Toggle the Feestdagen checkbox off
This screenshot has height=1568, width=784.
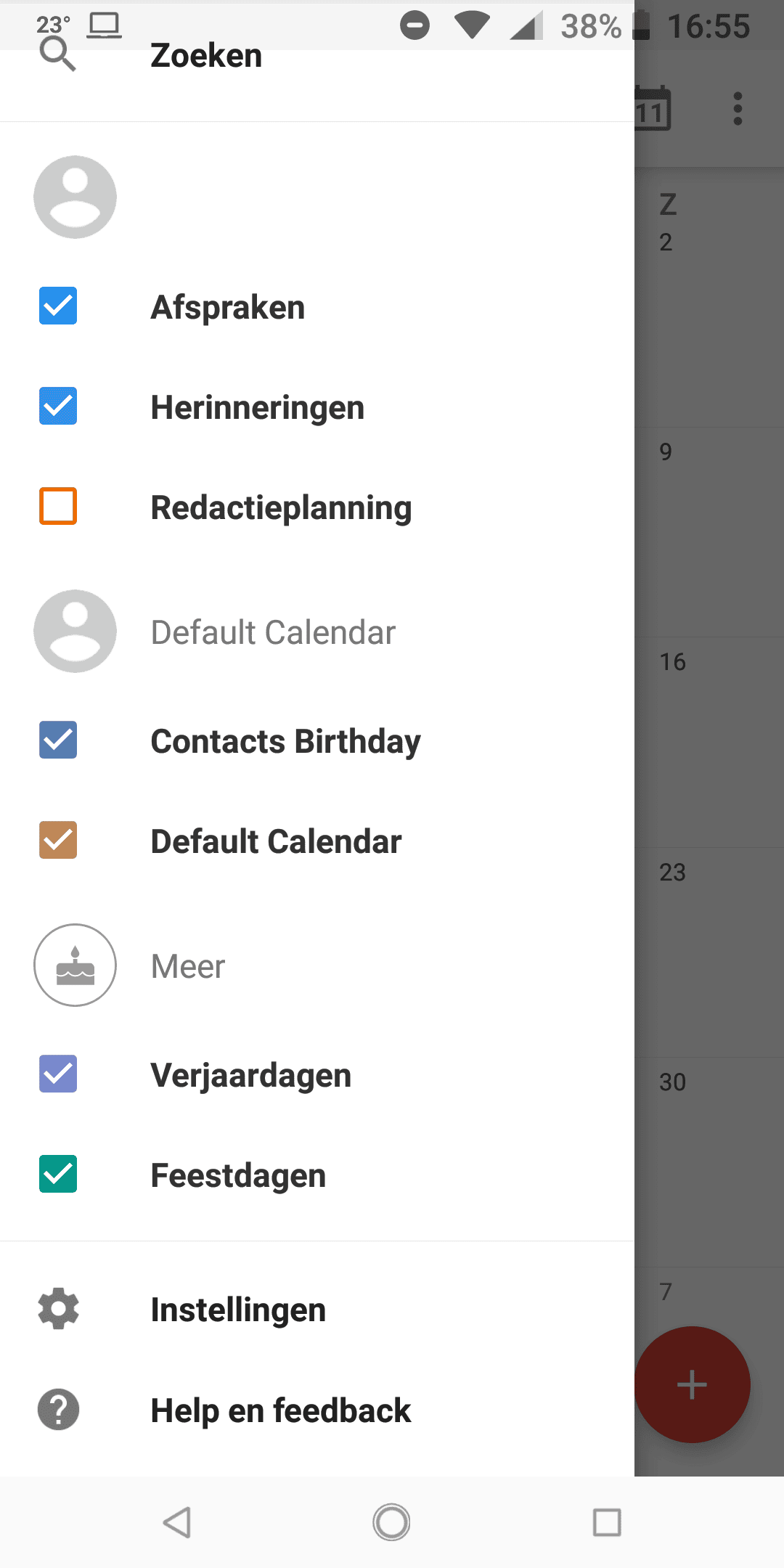(57, 1175)
